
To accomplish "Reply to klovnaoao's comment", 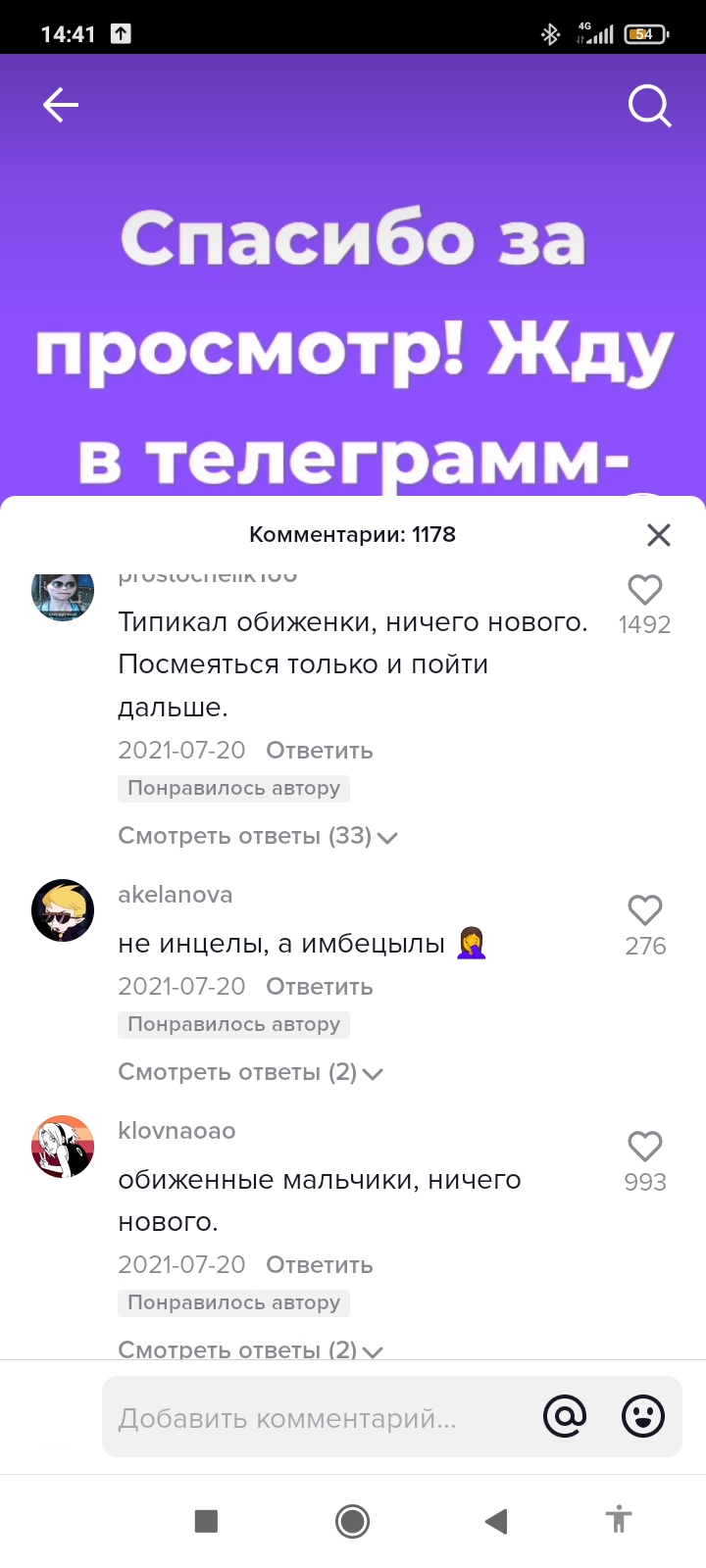I will [x=320, y=1265].
